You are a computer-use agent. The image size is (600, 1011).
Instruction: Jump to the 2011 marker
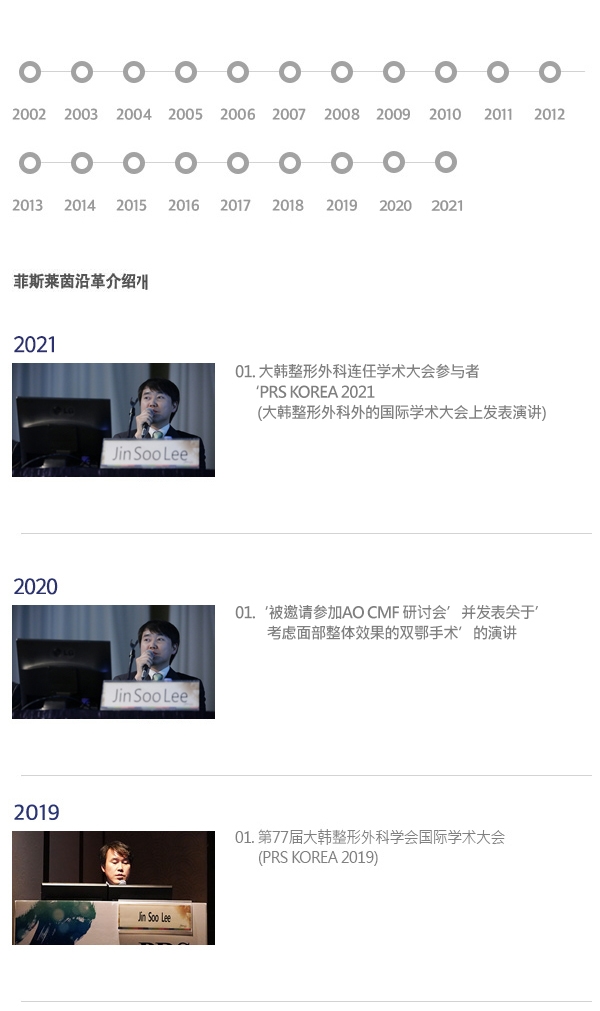pos(498,72)
